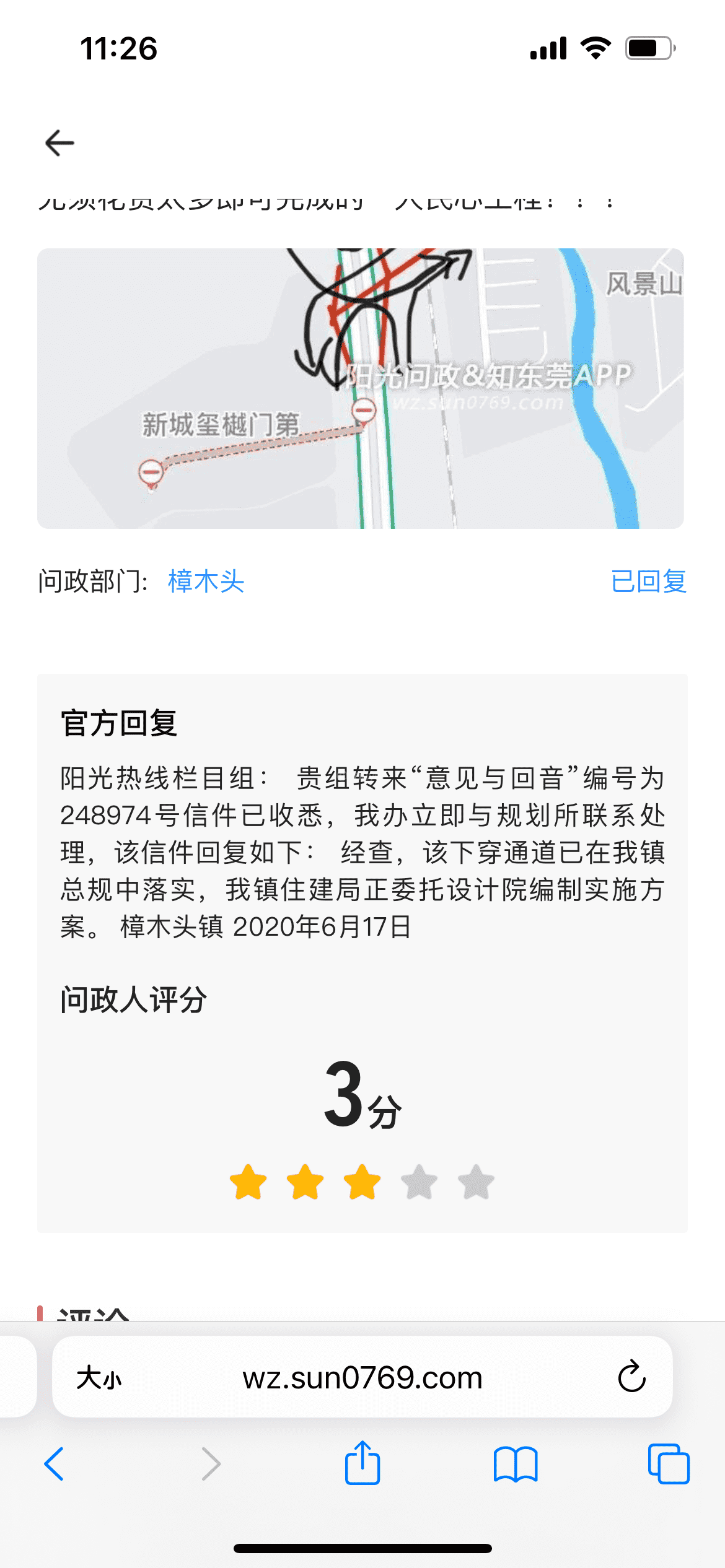Reload the current webpage
725x1568 pixels.
[631, 1377]
